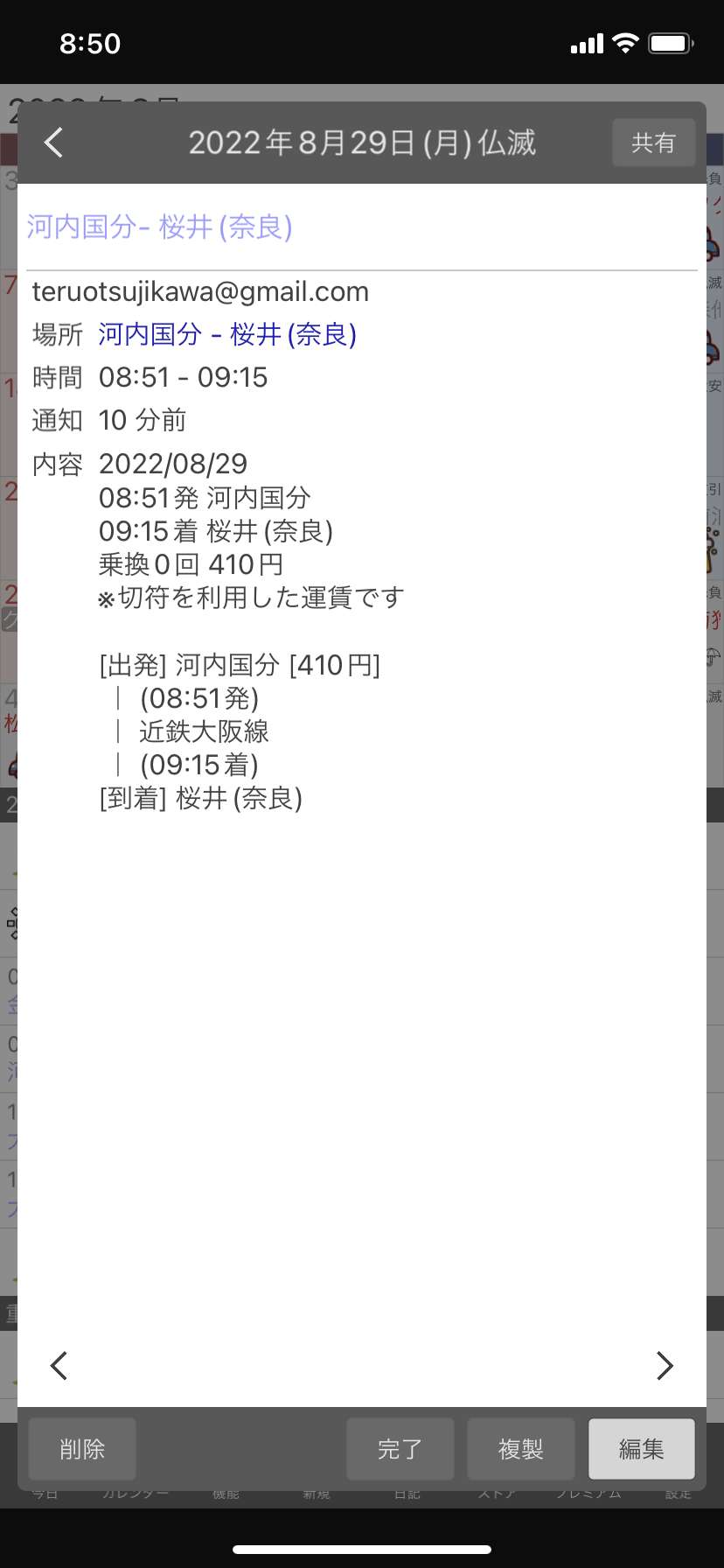Show the previous event with left chevron
This screenshot has width=724, height=1568.
click(x=59, y=1365)
